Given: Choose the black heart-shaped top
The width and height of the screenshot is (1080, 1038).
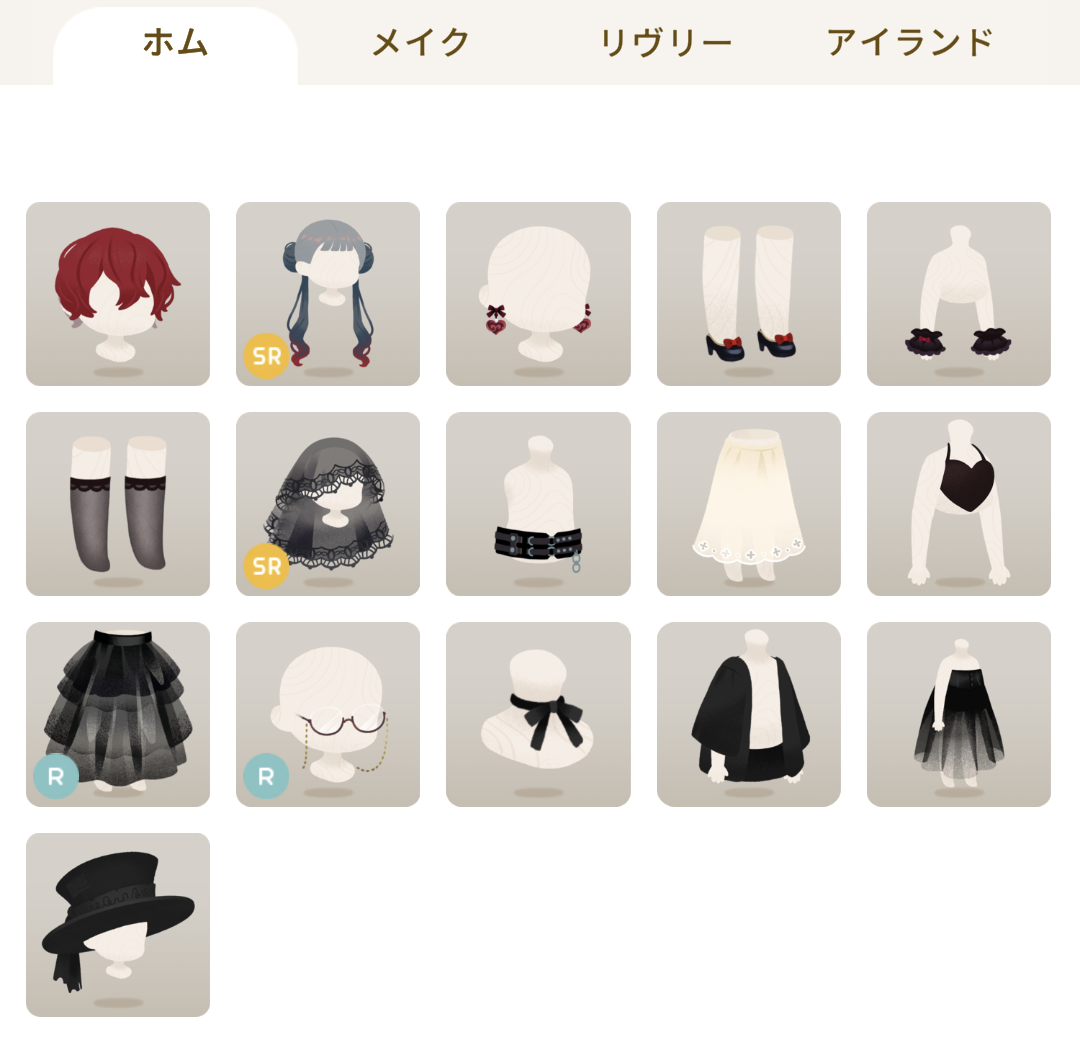Looking at the screenshot, I should 958,504.
